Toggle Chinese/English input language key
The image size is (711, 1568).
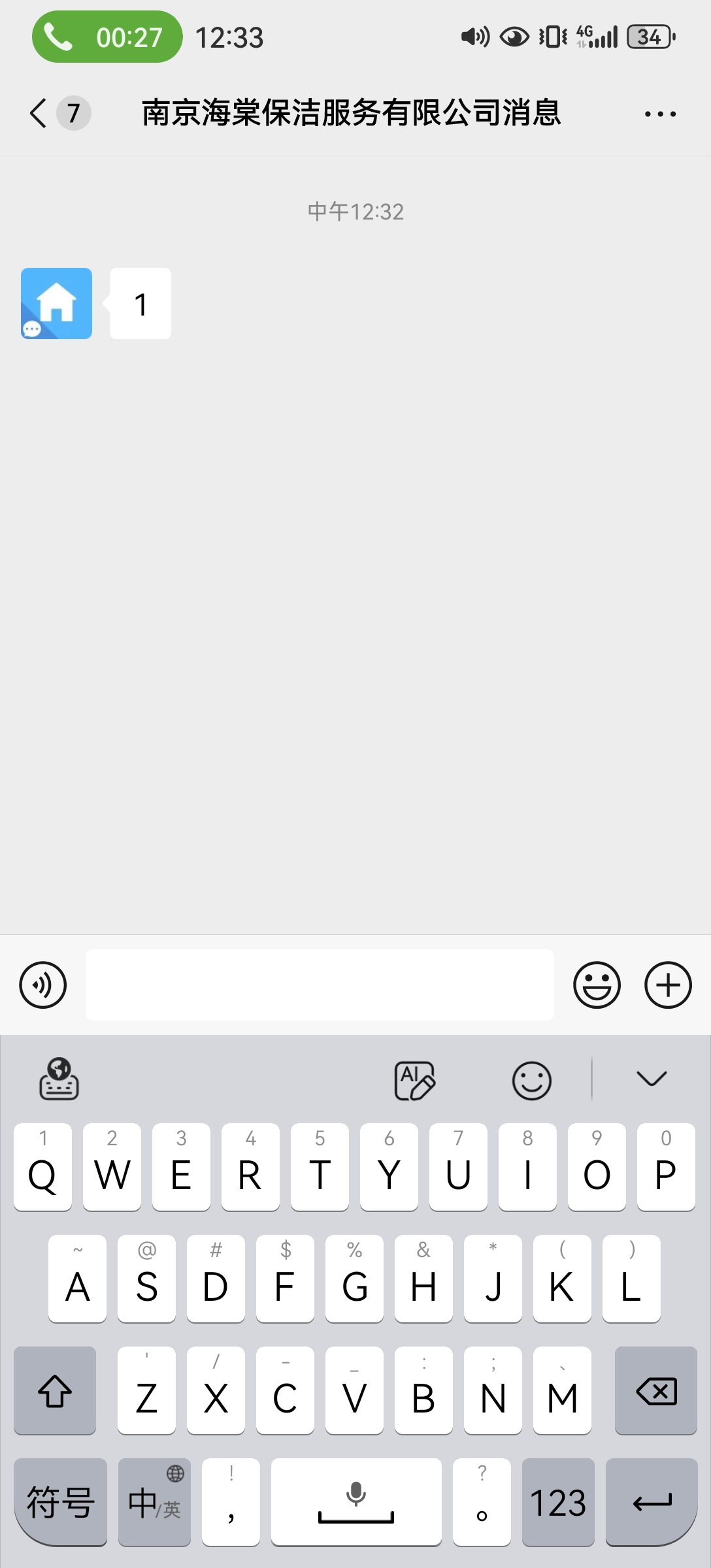(154, 1502)
